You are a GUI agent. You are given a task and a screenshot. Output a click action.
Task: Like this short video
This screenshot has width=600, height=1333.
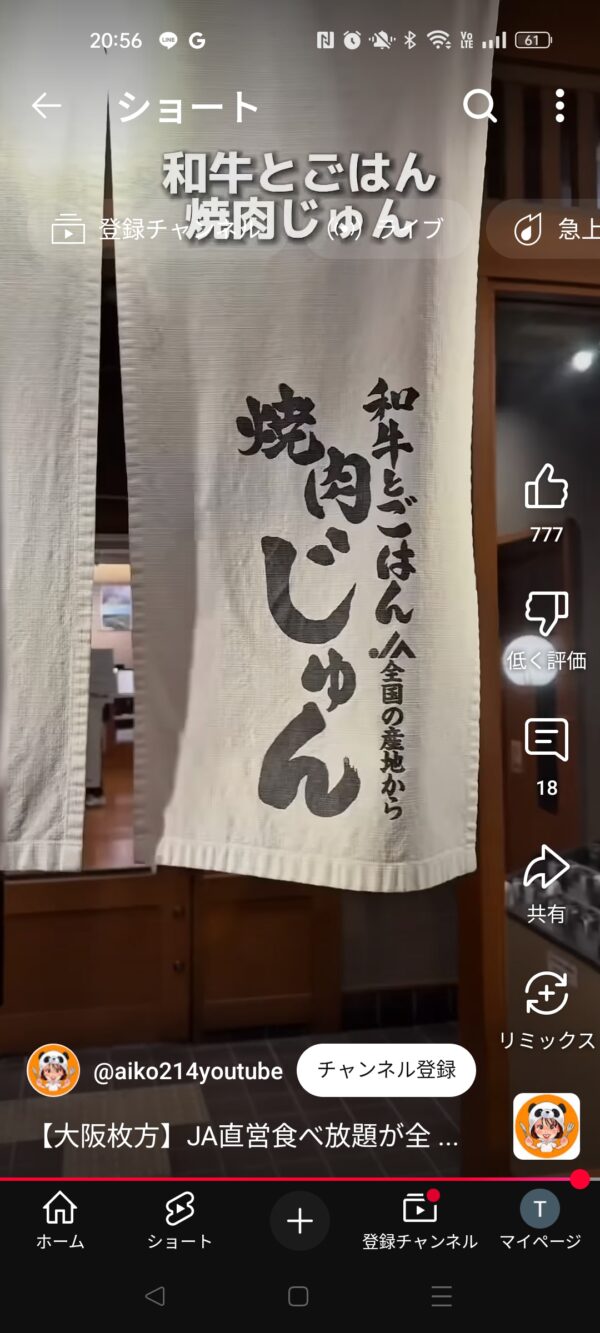click(546, 488)
